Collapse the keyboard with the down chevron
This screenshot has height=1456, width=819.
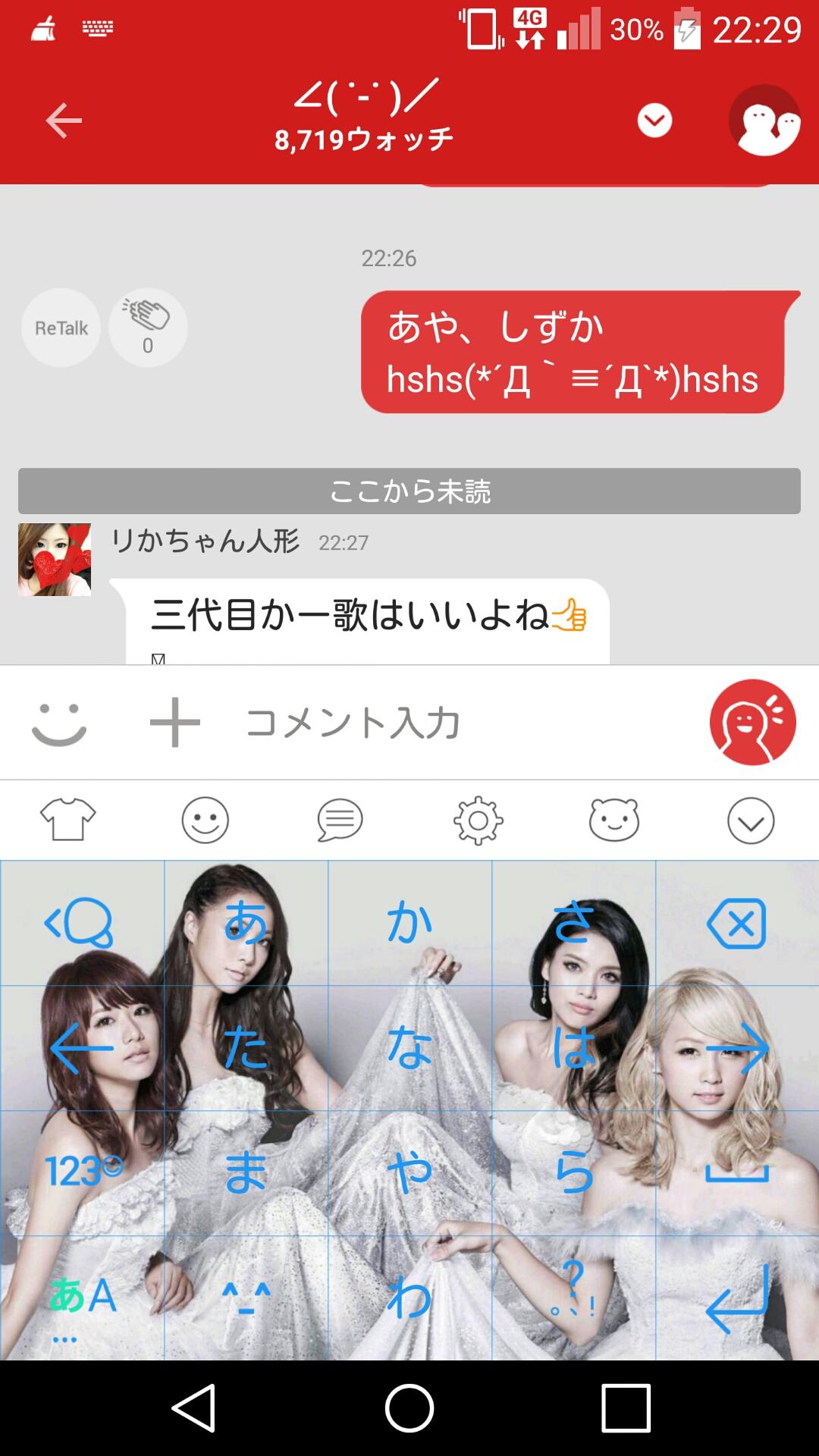[x=750, y=820]
